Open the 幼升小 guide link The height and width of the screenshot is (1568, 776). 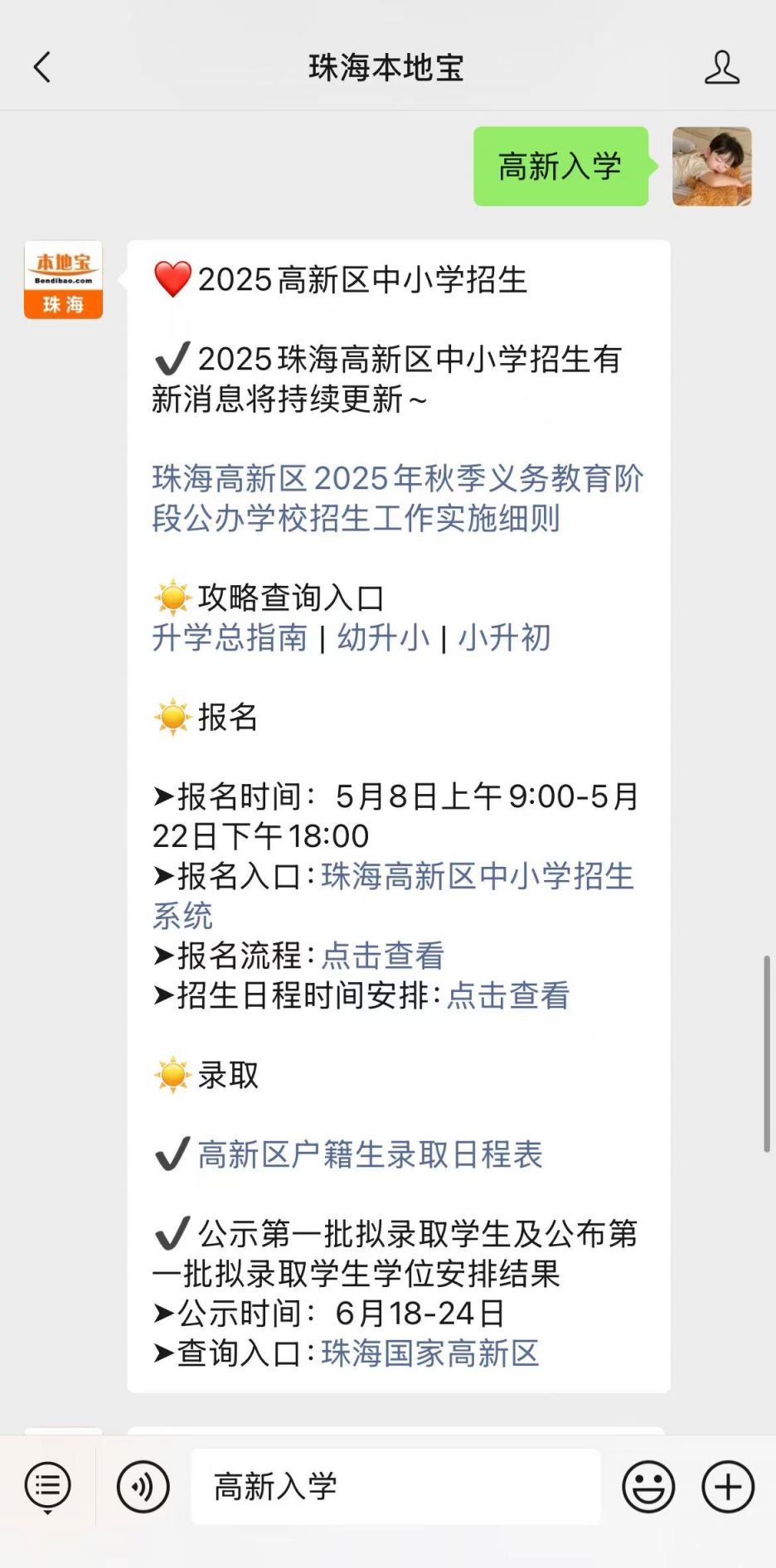(383, 638)
